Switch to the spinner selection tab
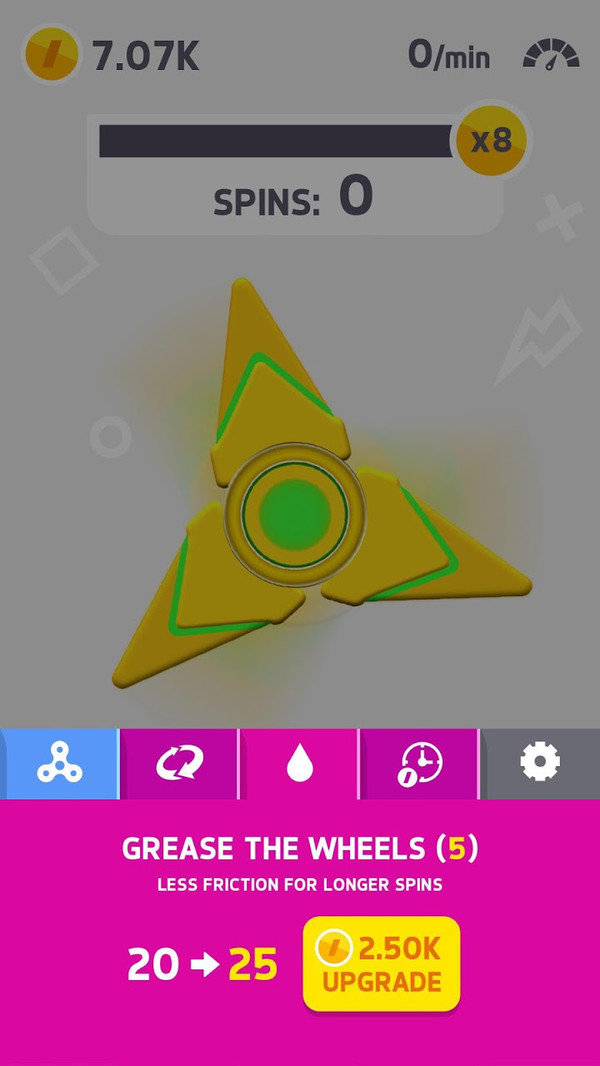 [60, 764]
